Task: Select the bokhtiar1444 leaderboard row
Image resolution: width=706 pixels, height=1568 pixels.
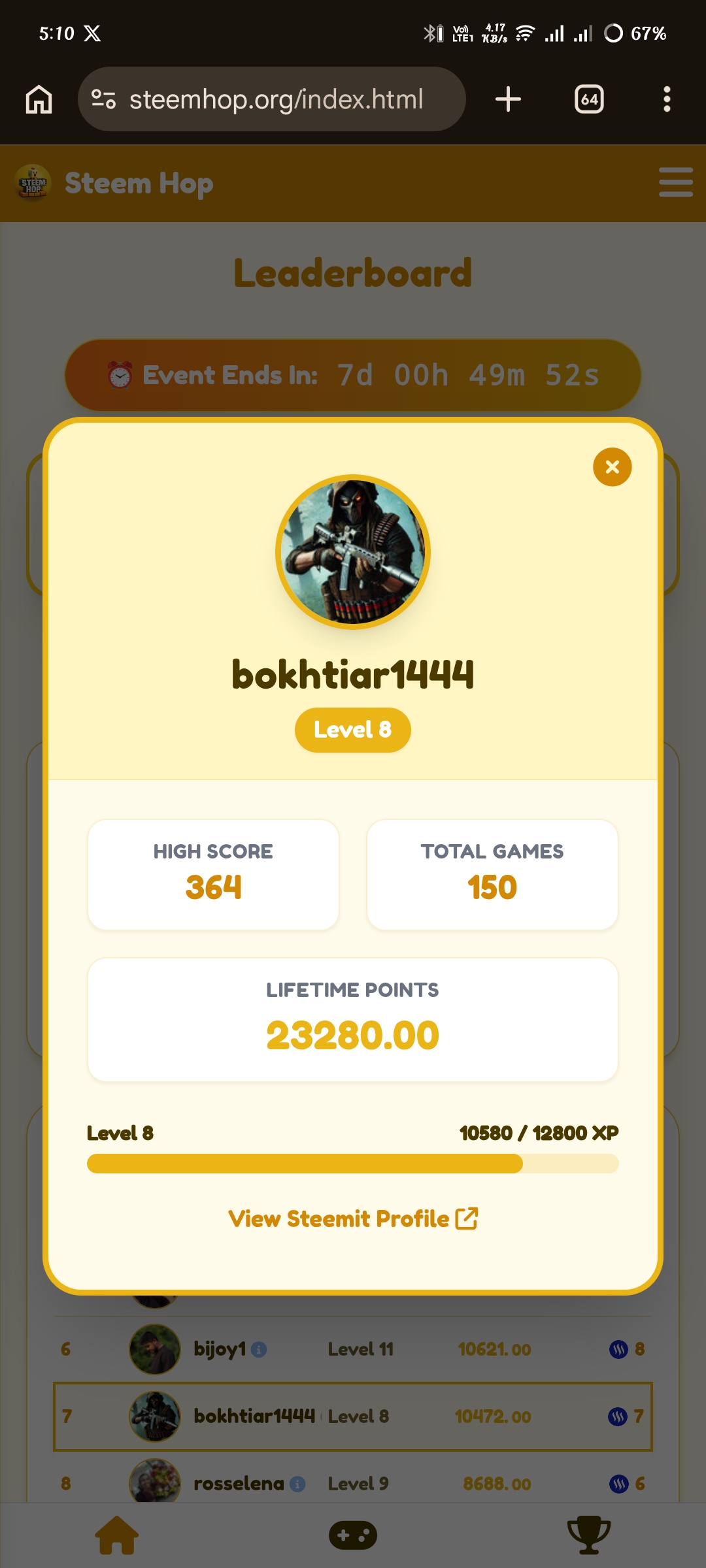Action: point(353,1416)
